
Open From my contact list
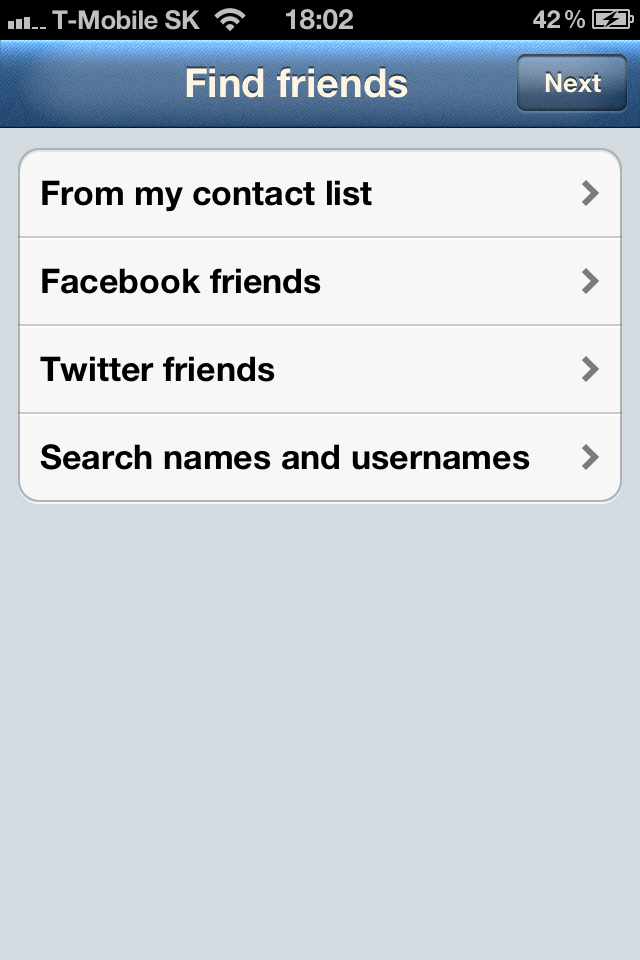coord(320,194)
